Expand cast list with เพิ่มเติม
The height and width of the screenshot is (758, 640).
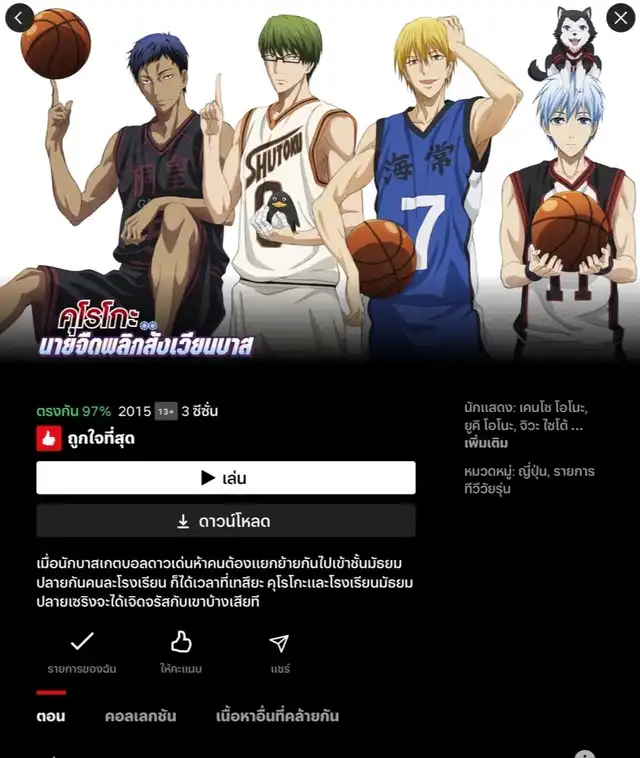pos(486,442)
